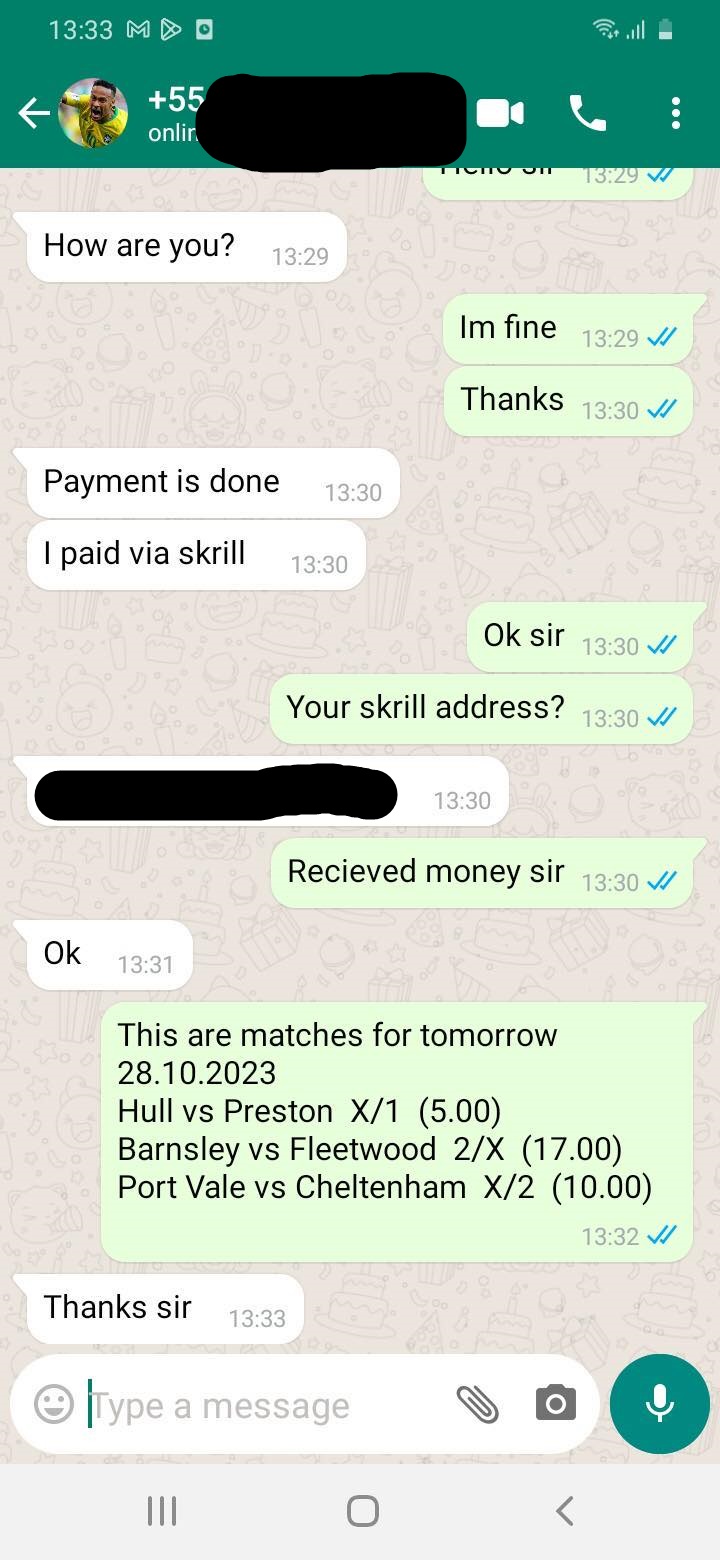Tap the microphone voice message button
The image size is (720, 1560).
(x=659, y=1403)
